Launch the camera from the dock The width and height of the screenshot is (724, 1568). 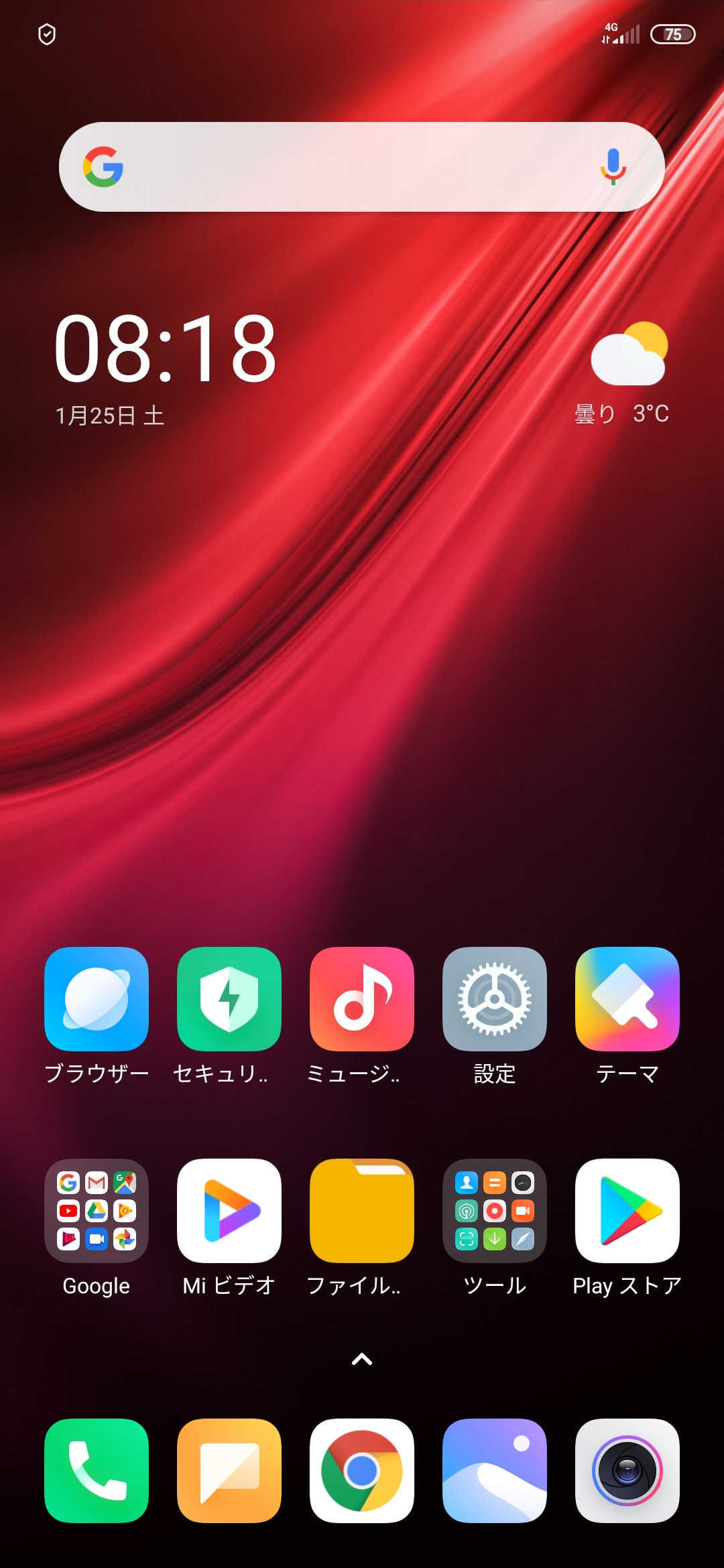point(627,1470)
